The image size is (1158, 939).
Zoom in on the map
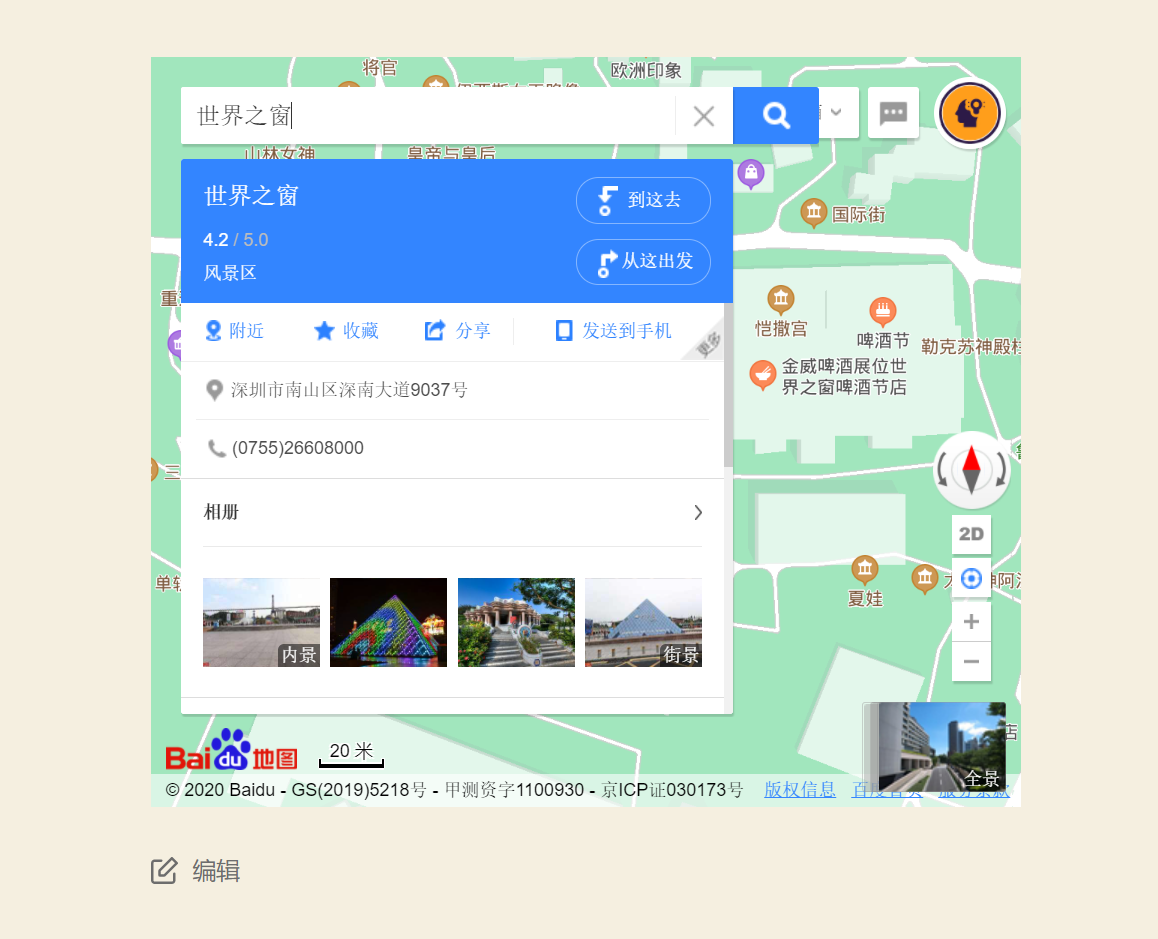point(971,622)
